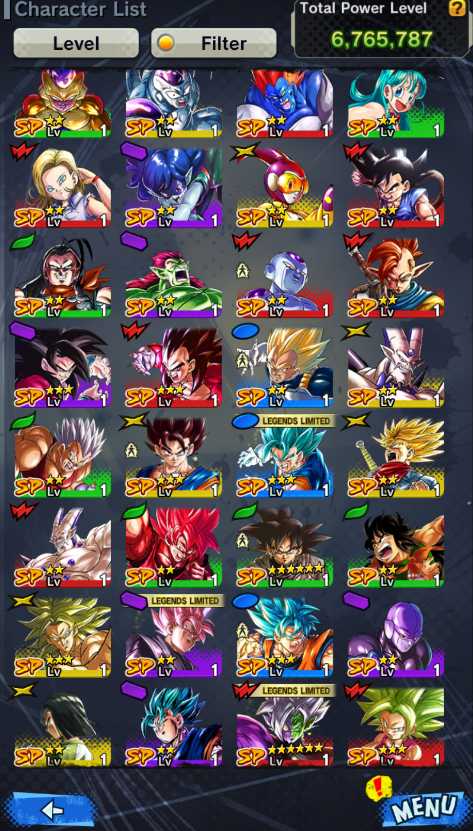
Task: Open the Filter options
Action: click(214, 43)
